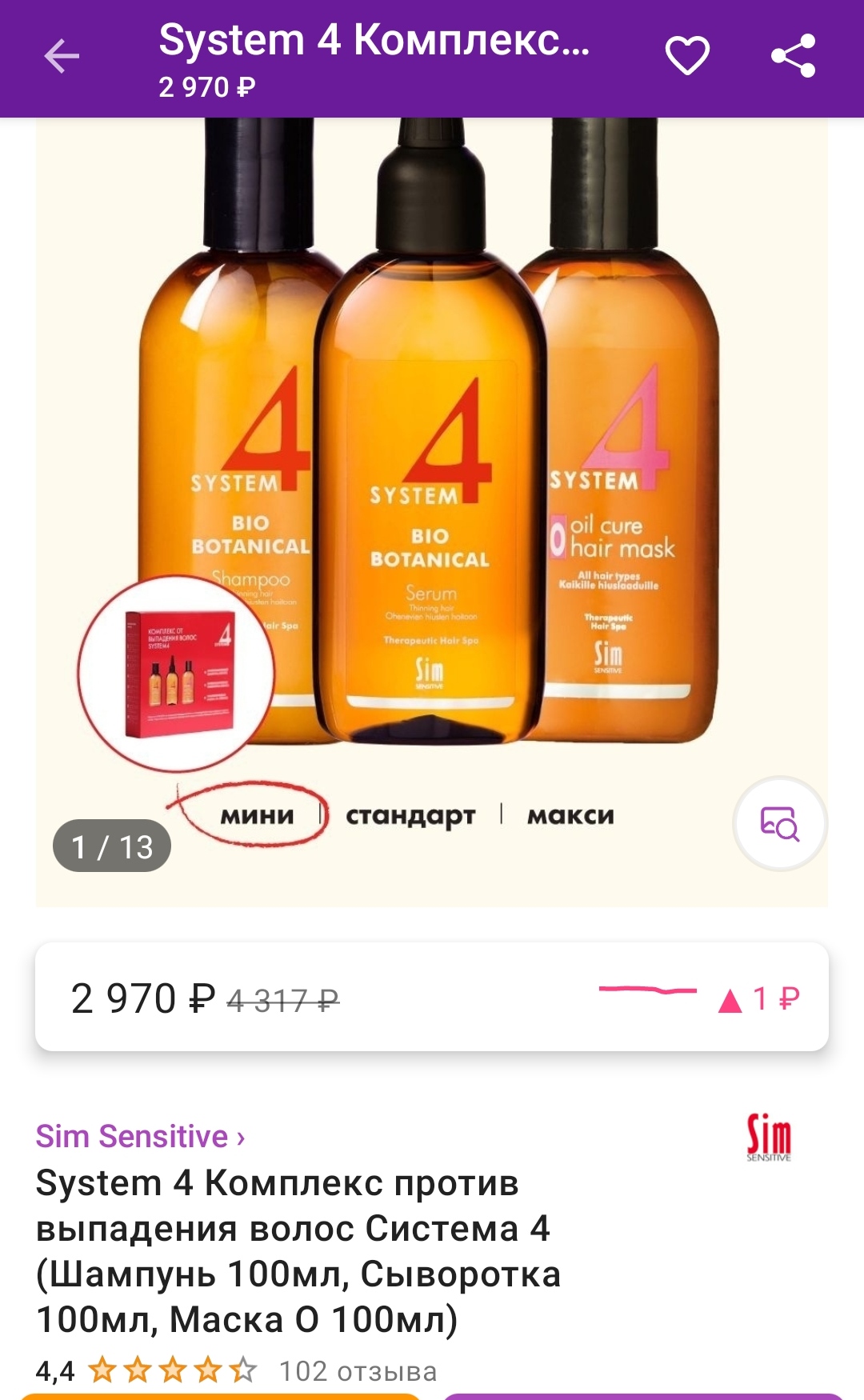This screenshot has height=1400, width=864.
Task: View the 102 customer reviews
Action: tap(358, 1371)
